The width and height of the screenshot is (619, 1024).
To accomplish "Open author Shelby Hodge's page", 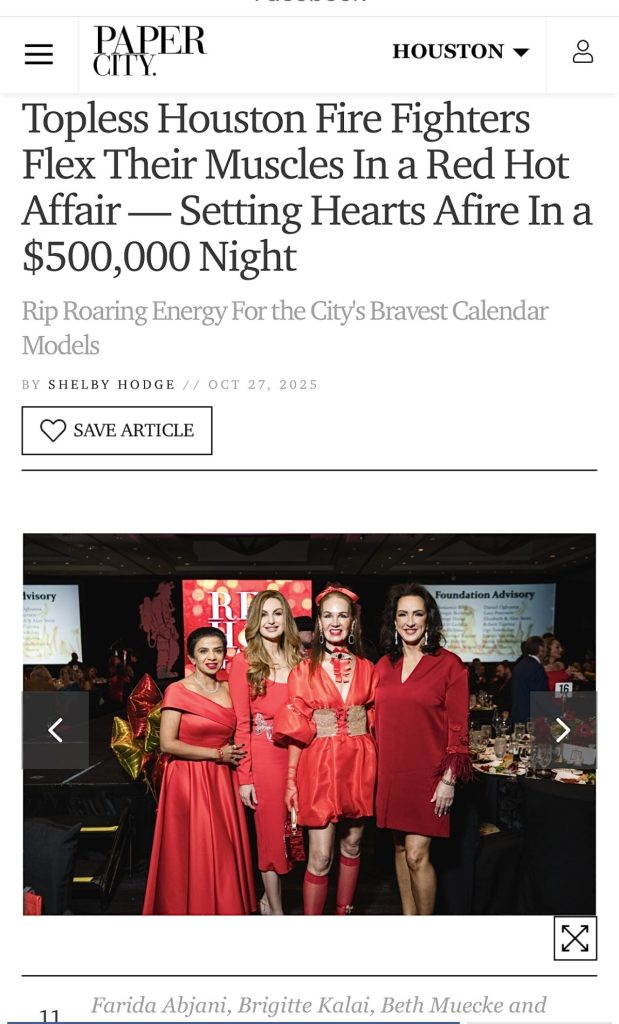I will (112, 385).
